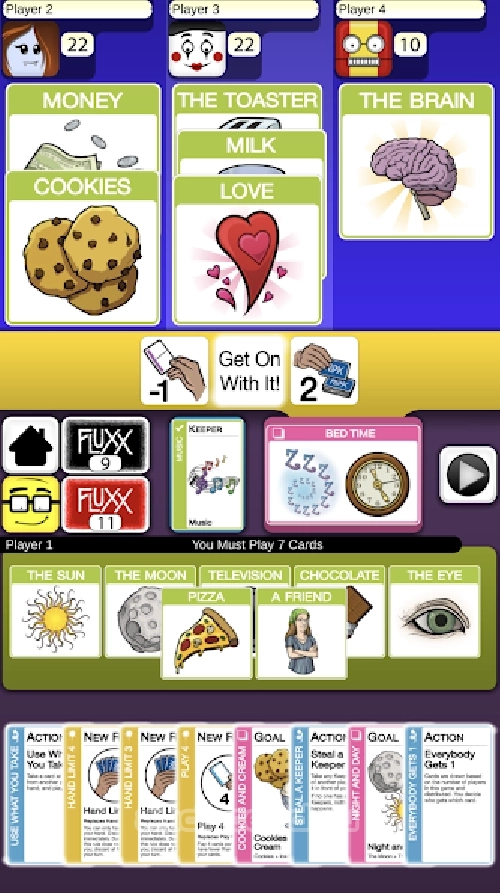Select the Night and Day goal card
Image resolution: width=500 pixels, height=893 pixels.
376,794
